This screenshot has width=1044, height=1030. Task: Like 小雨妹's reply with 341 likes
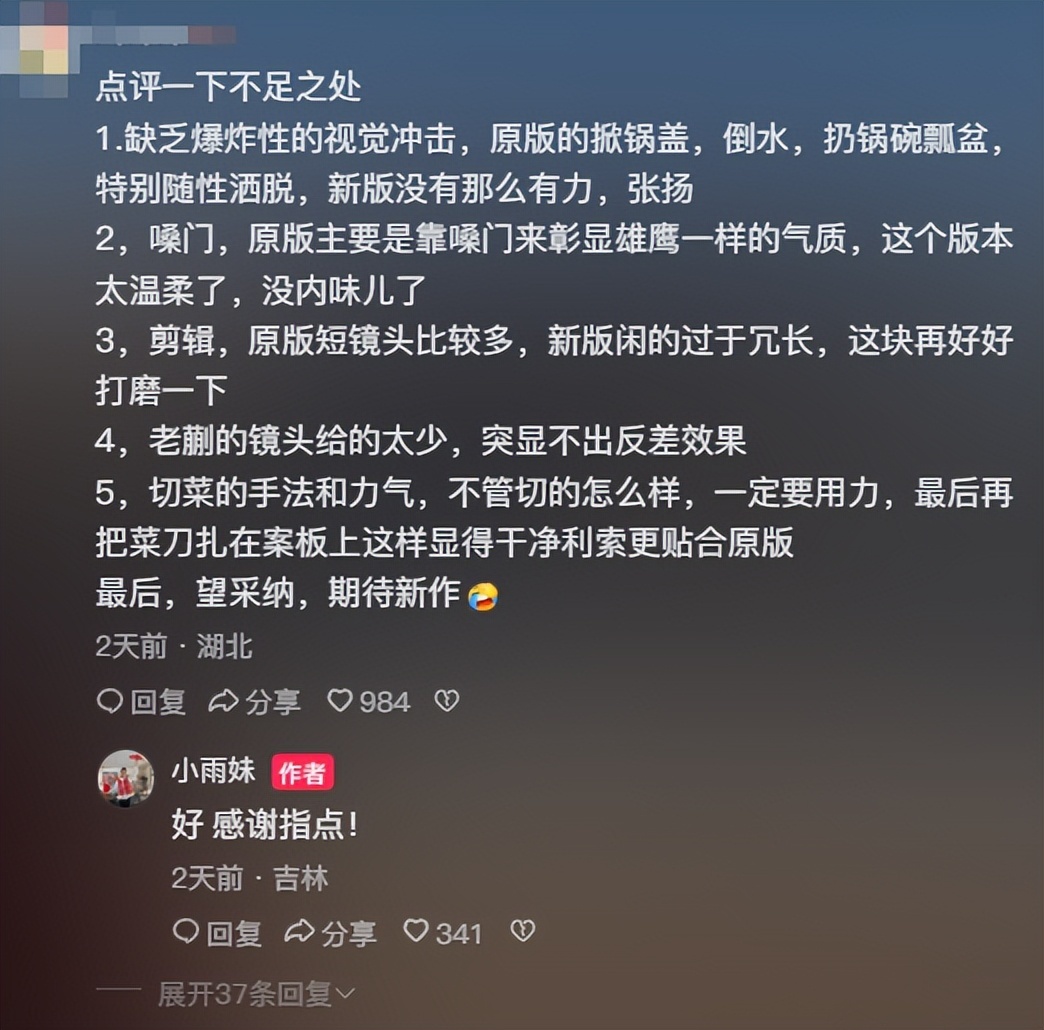pyautogui.click(x=416, y=933)
